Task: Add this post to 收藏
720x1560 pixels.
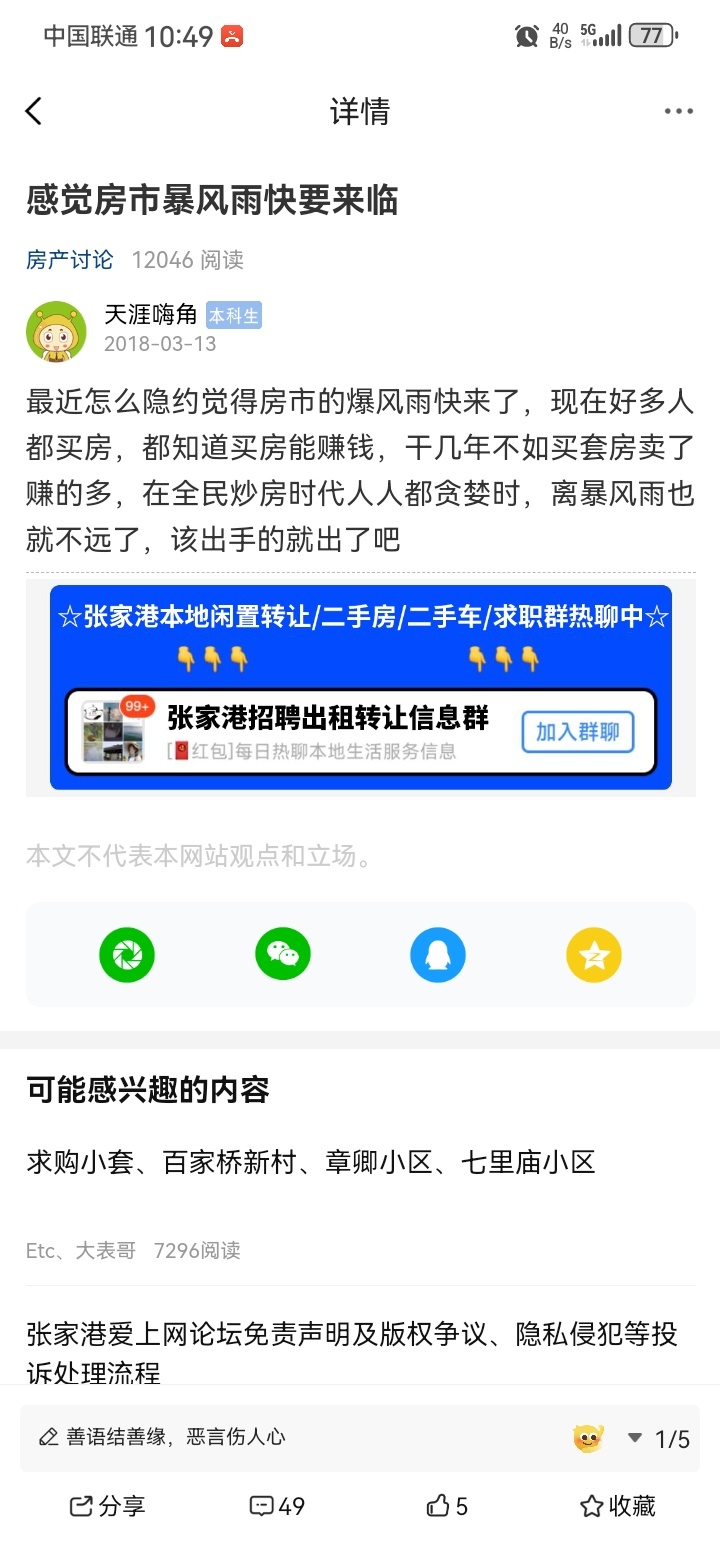Action: pyautogui.click(x=618, y=1506)
